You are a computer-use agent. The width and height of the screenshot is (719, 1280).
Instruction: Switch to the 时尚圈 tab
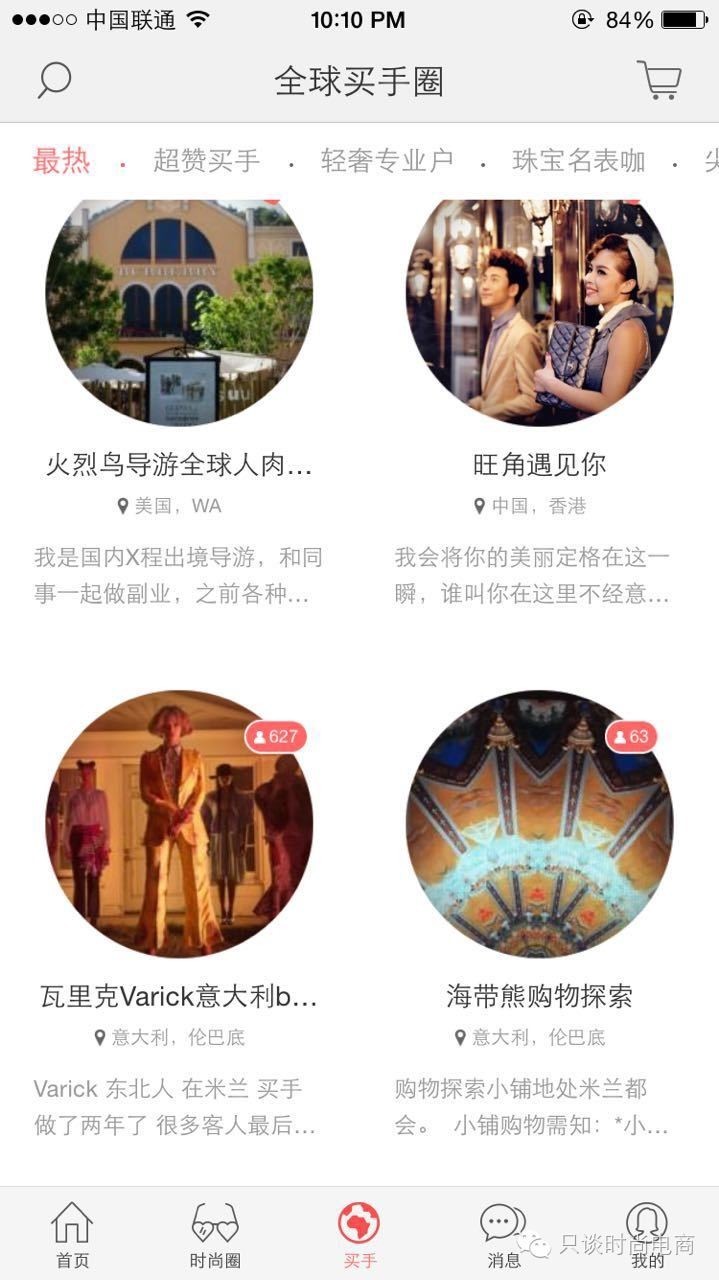point(215,1235)
